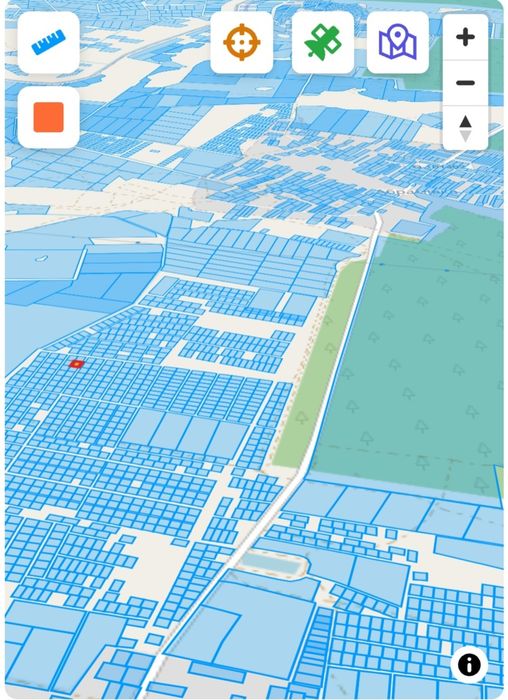Select the red highlighted land parcel
This screenshot has height=700, width=508.
pyautogui.click(x=76, y=364)
